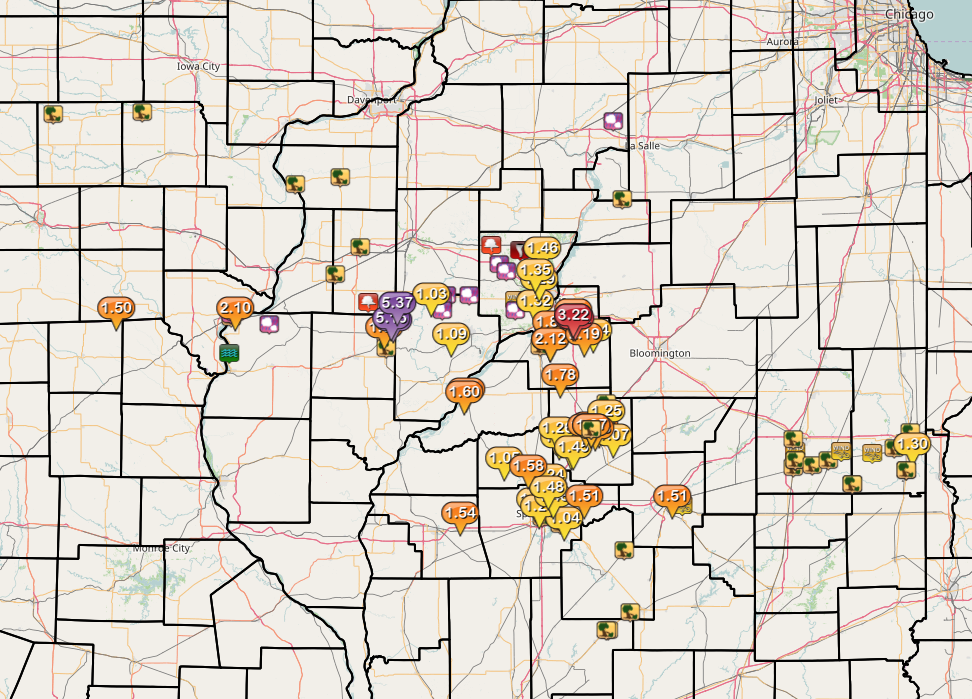Open the red 3.22 marker

pyautogui.click(x=573, y=315)
